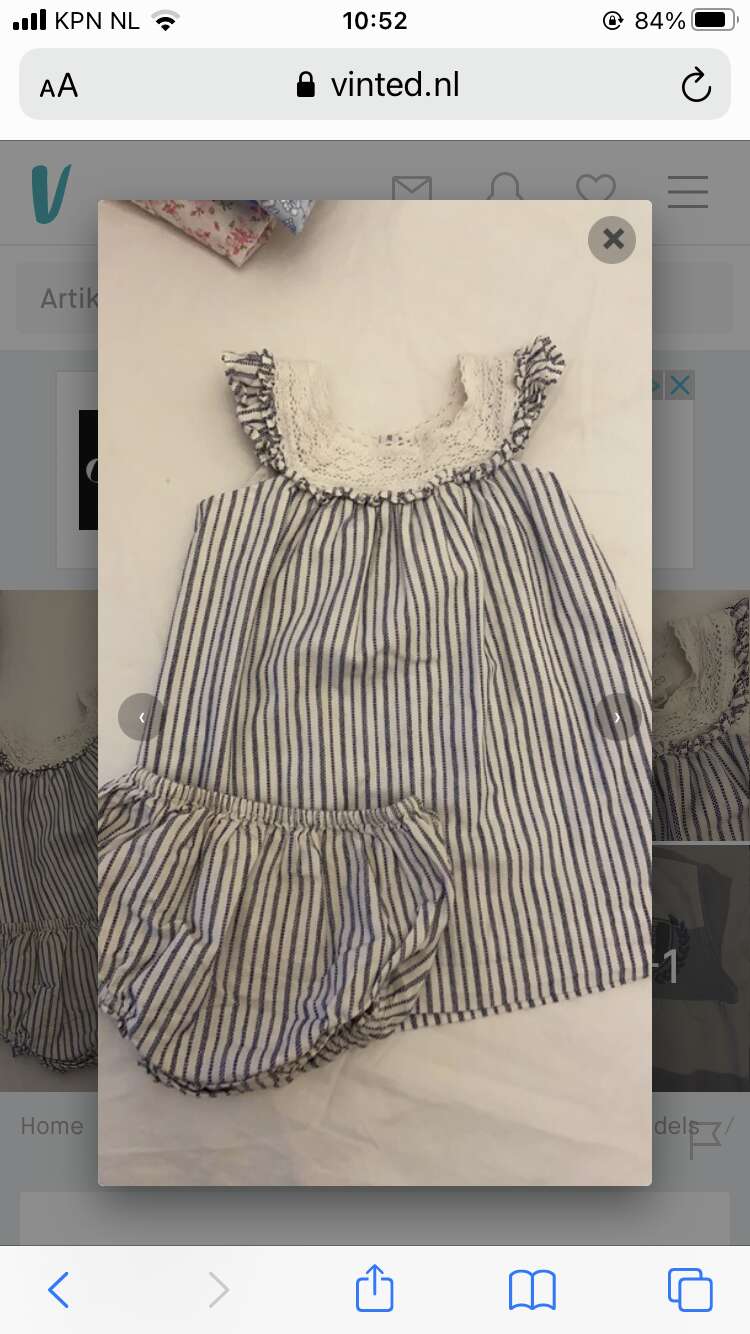The image size is (750, 1334).
Task: Reload the vinted.nl page
Action: 696,86
